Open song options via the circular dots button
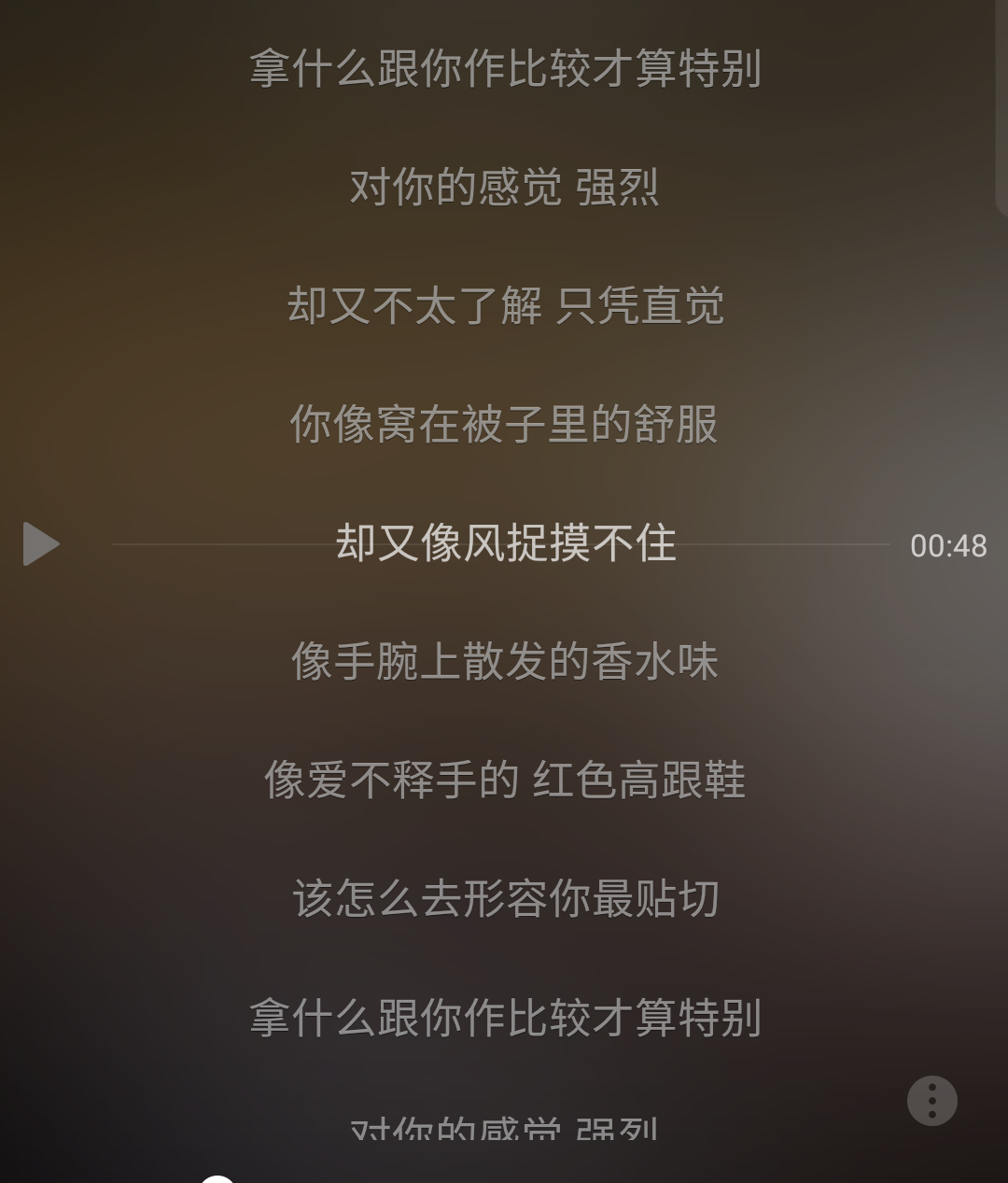1008x1183 pixels. pyautogui.click(x=931, y=1100)
